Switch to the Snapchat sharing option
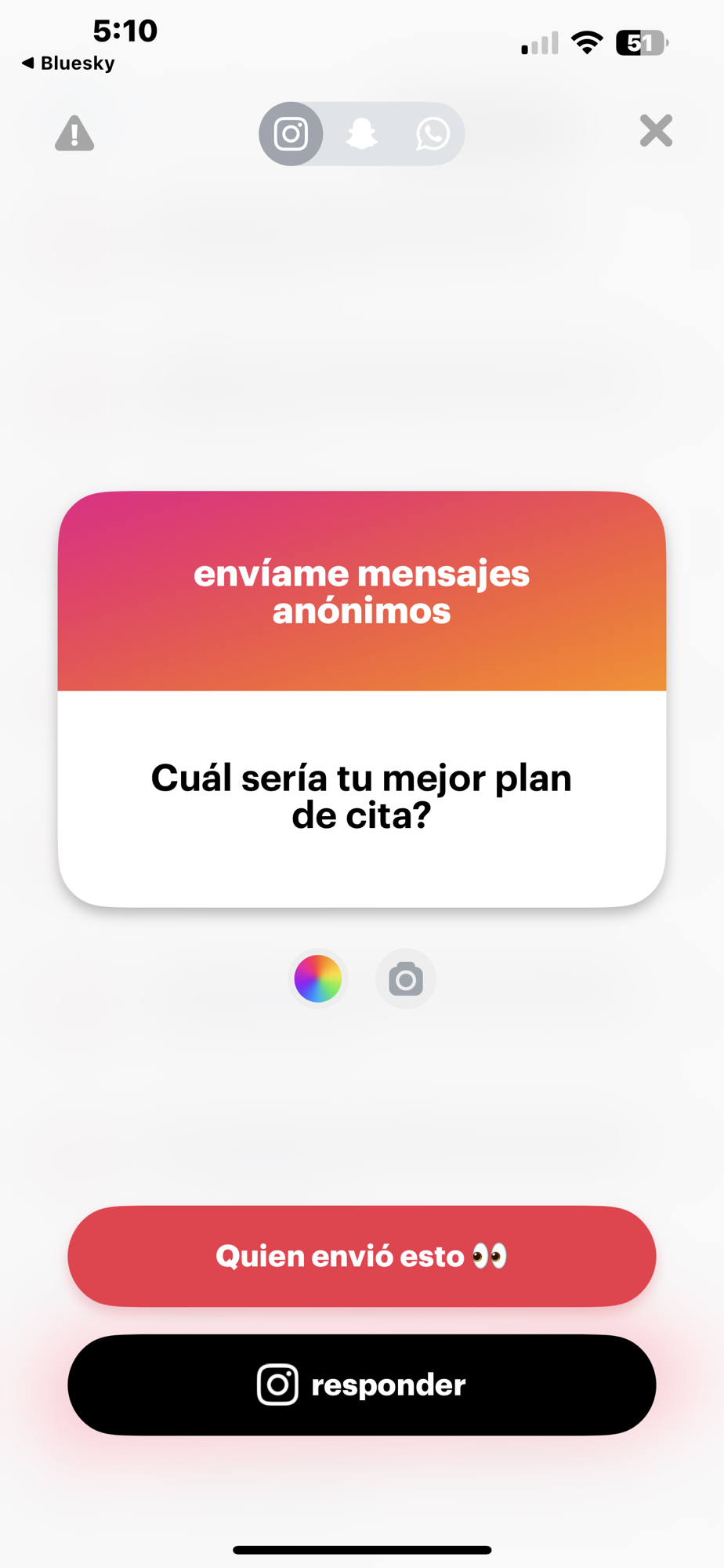Viewport: 724px width, 1568px height. pos(362,134)
